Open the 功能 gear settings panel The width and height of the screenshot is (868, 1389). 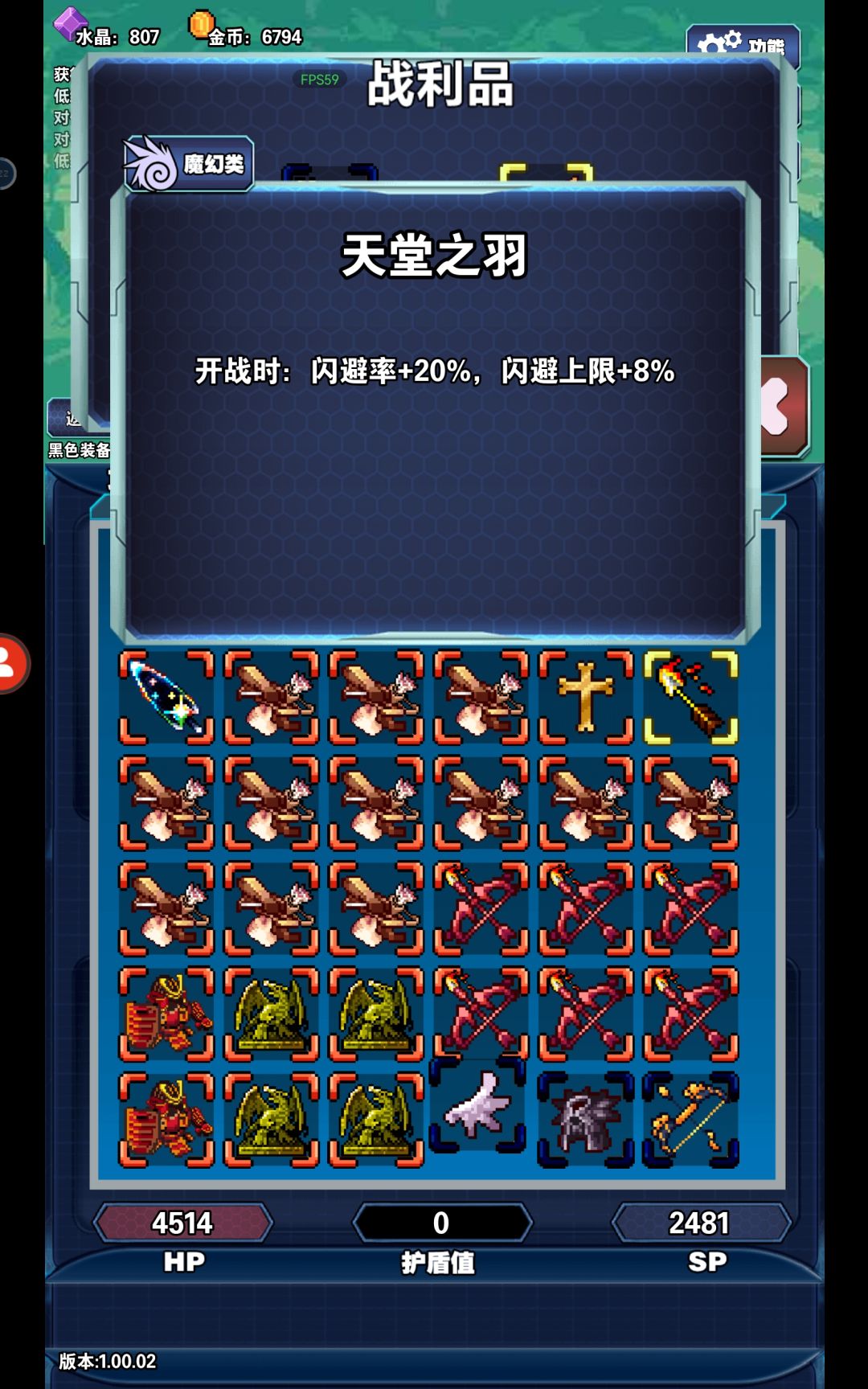[743, 39]
